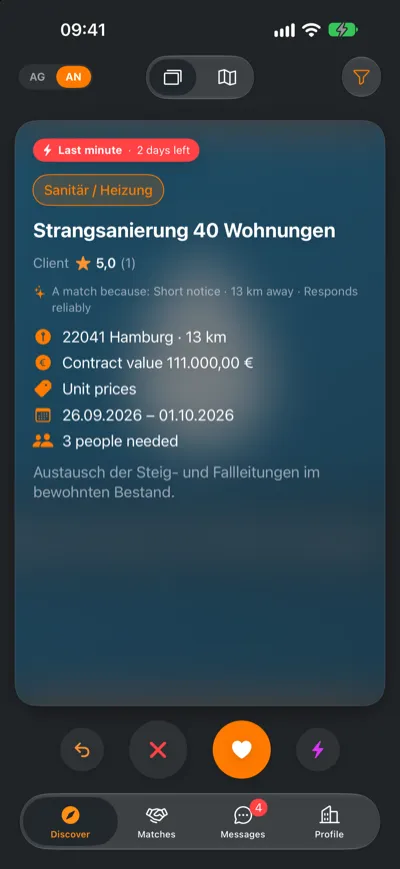The height and width of the screenshot is (869, 400).
Task: Open the filter options
Action: tap(361, 78)
